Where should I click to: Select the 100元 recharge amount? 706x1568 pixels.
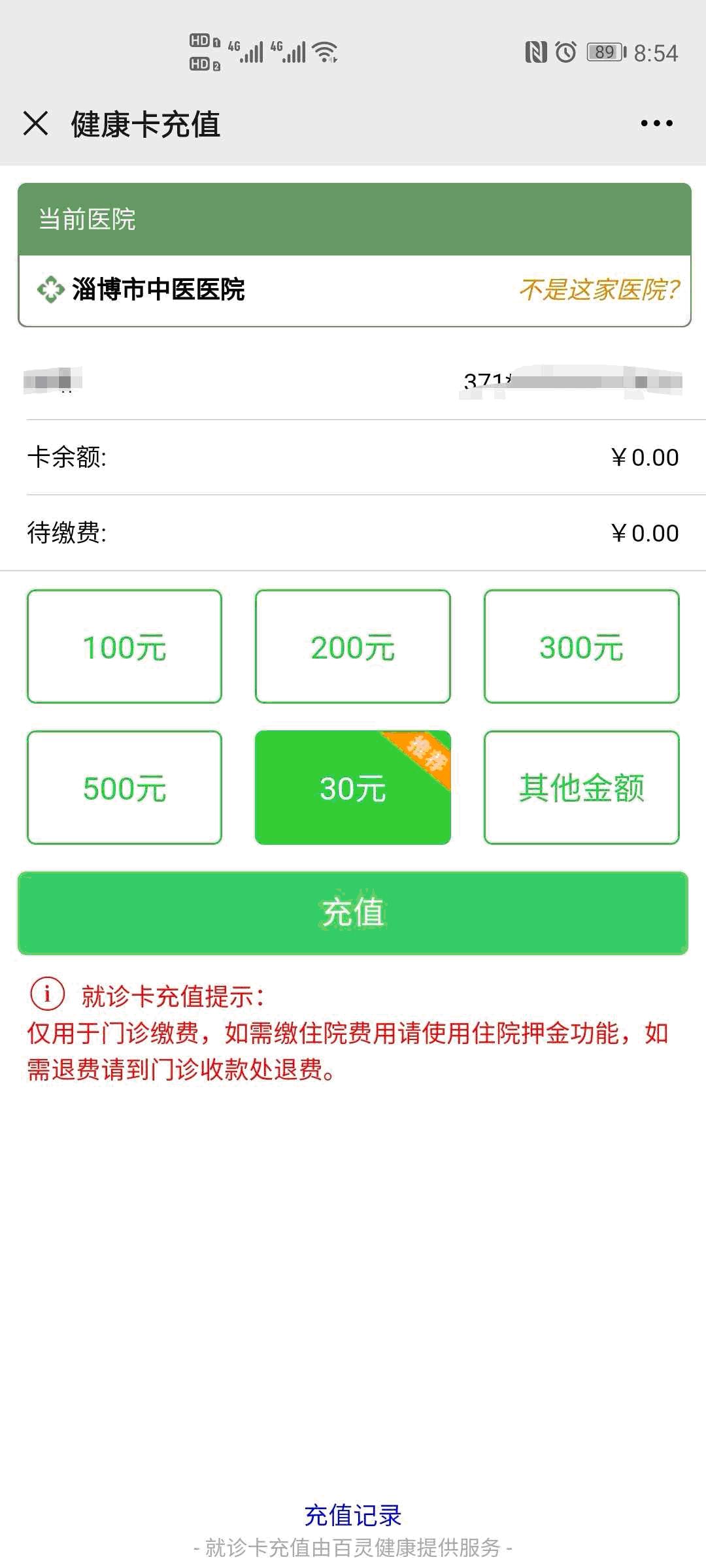coord(124,647)
